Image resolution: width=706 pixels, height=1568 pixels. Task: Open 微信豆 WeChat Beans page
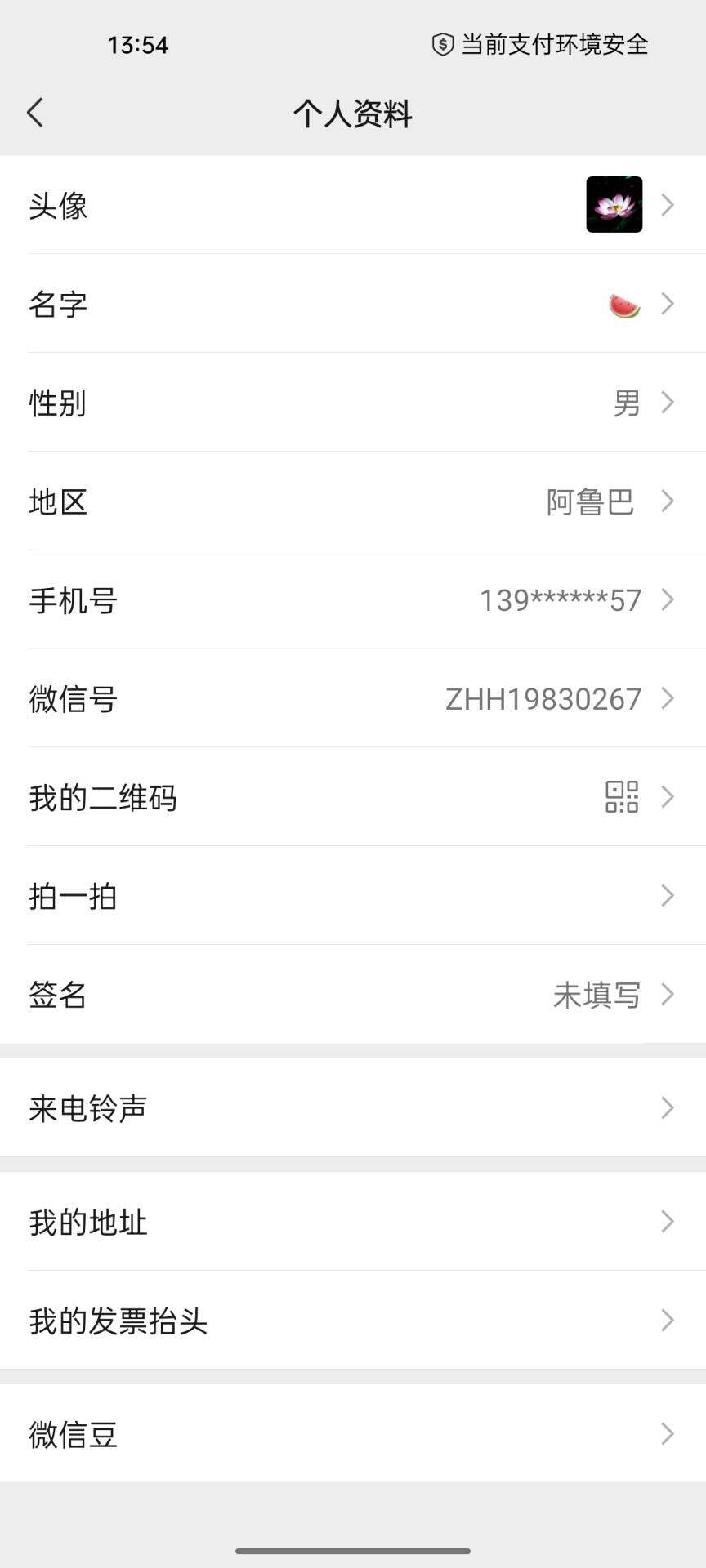[x=353, y=1435]
